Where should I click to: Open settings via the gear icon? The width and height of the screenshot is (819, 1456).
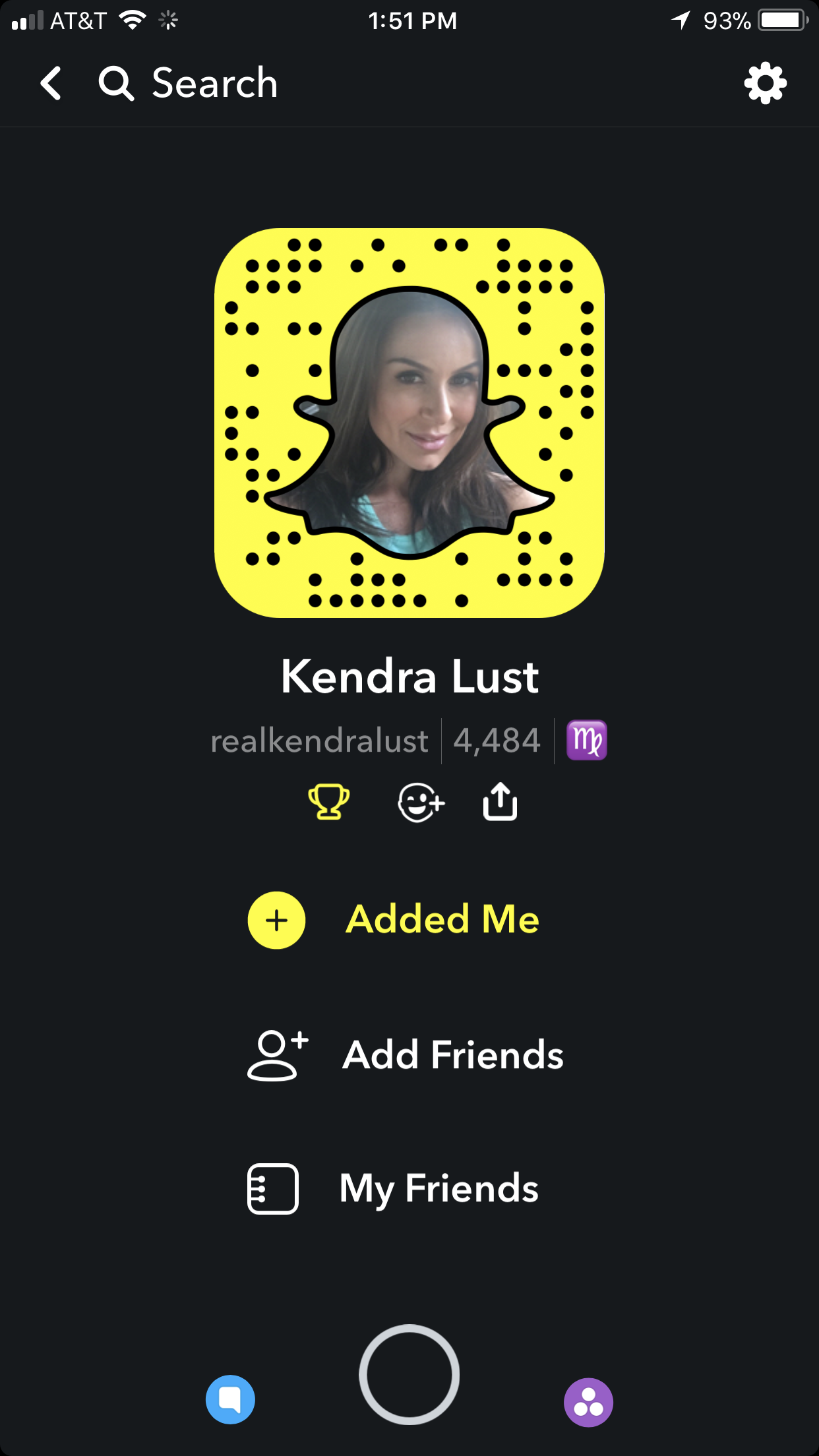click(x=766, y=83)
